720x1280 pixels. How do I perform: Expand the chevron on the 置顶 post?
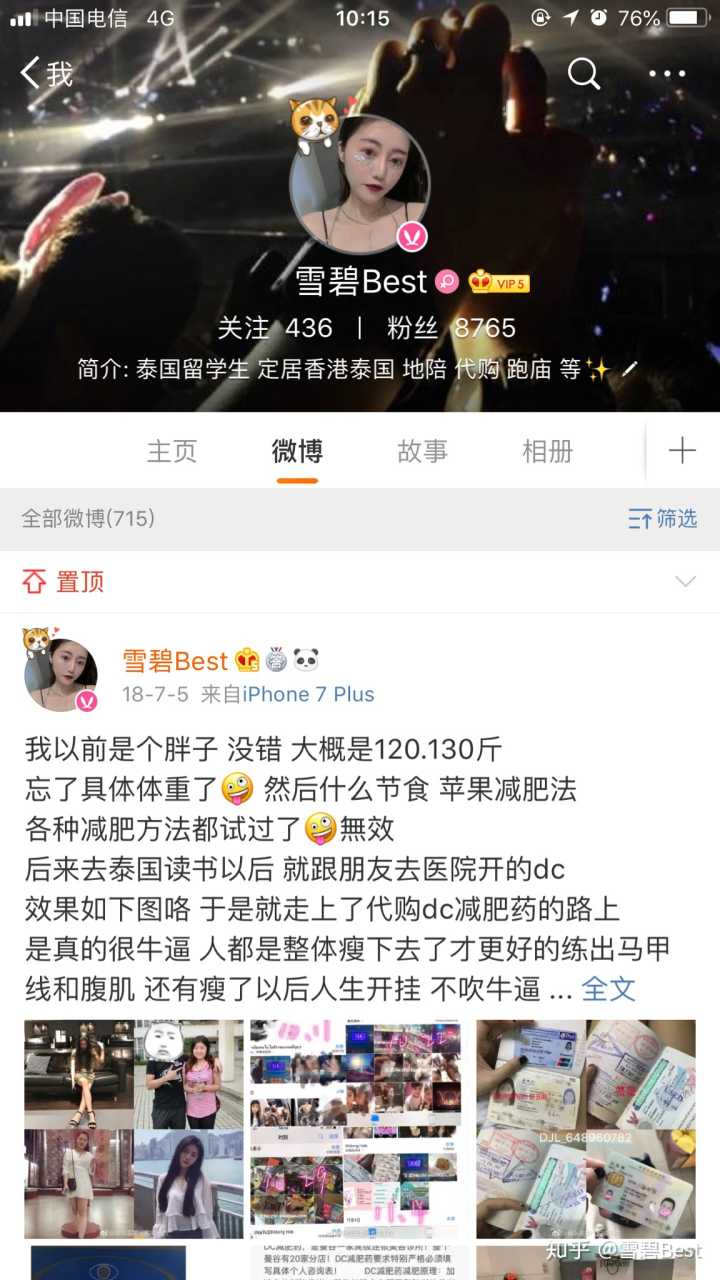685,582
